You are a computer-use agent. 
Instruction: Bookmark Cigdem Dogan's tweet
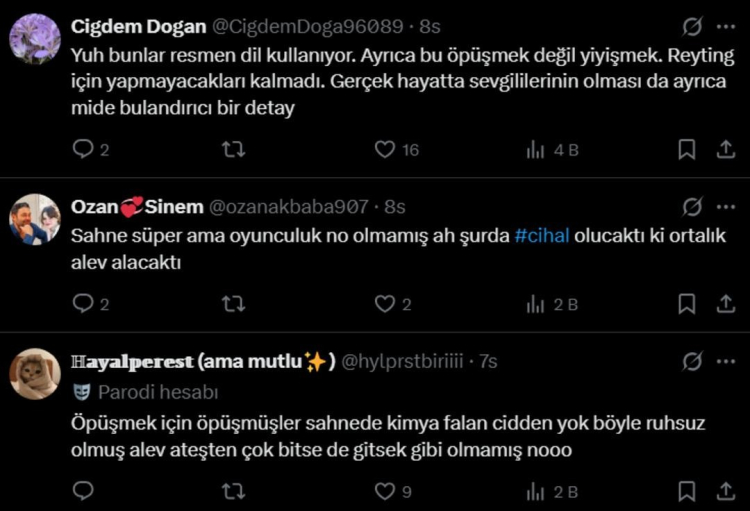(x=687, y=149)
